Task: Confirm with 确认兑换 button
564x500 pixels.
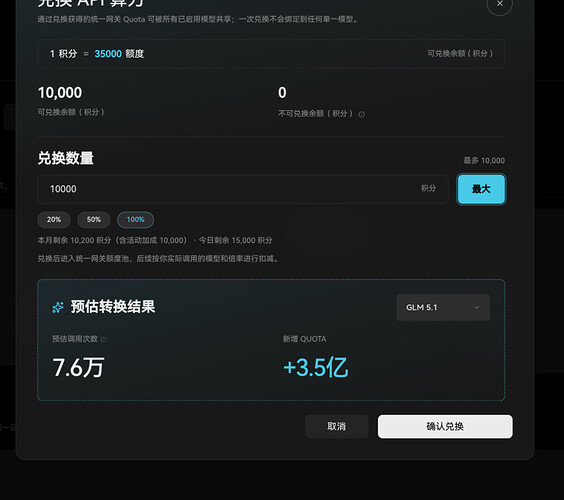Action: click(445, 427)
